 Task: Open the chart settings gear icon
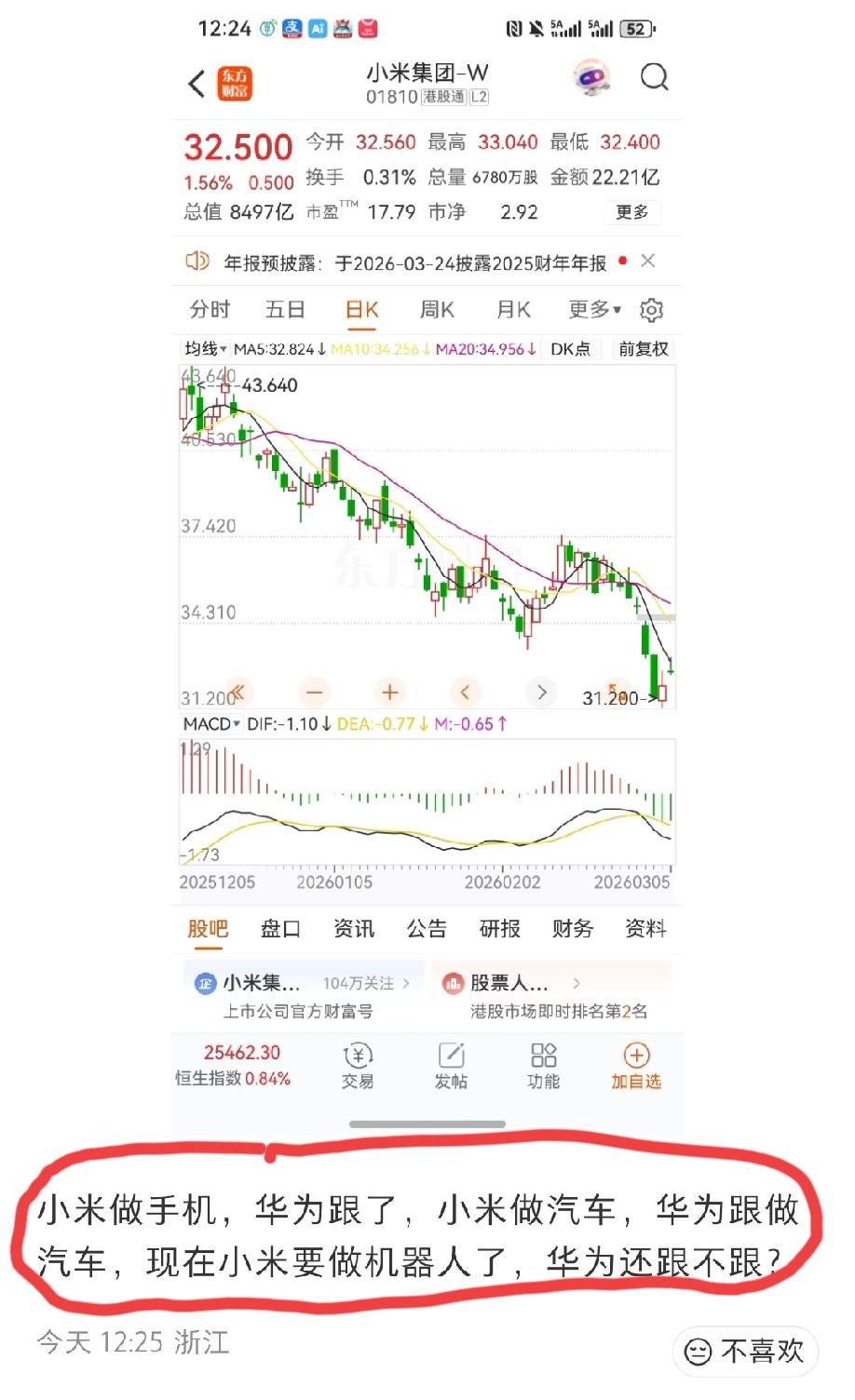[x=652, y=309]
